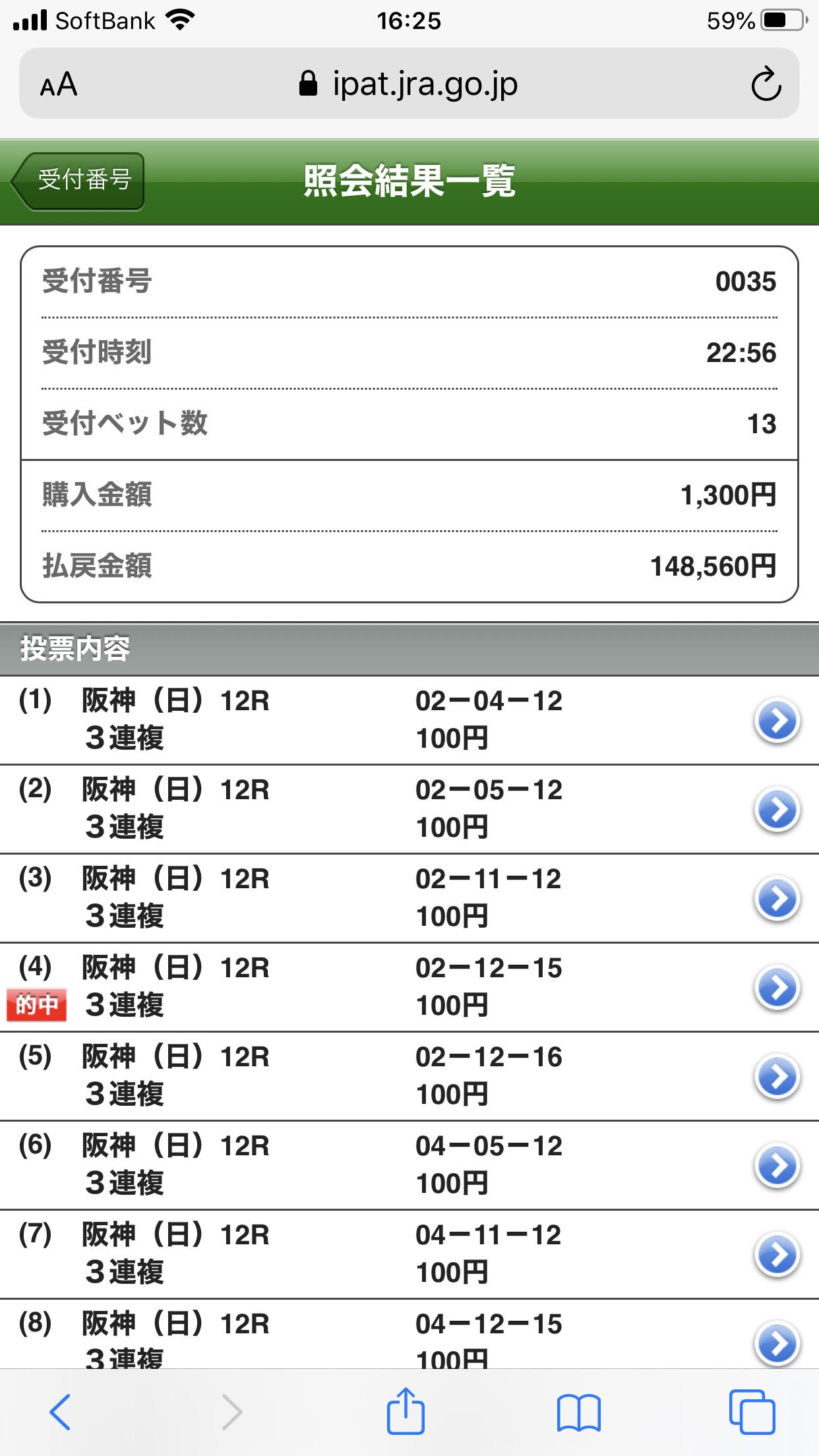Open bet (1) 02-04-12 details

click(x=777, y=721)
